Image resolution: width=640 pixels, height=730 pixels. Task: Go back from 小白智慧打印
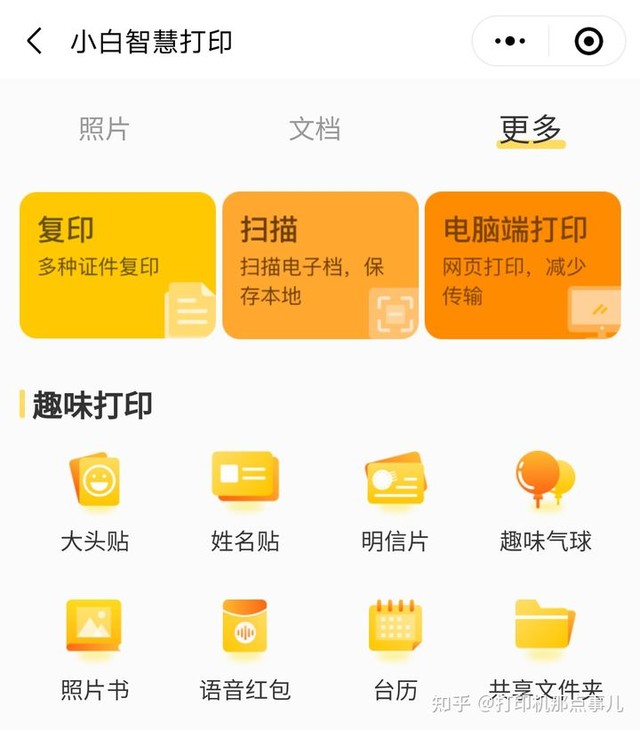coord(35,41)
